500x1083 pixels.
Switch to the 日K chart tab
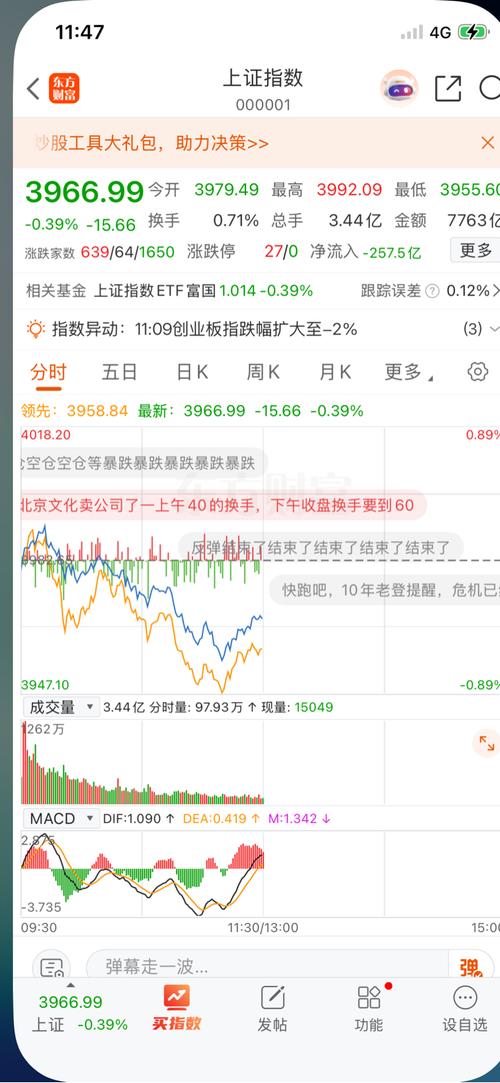192,373
